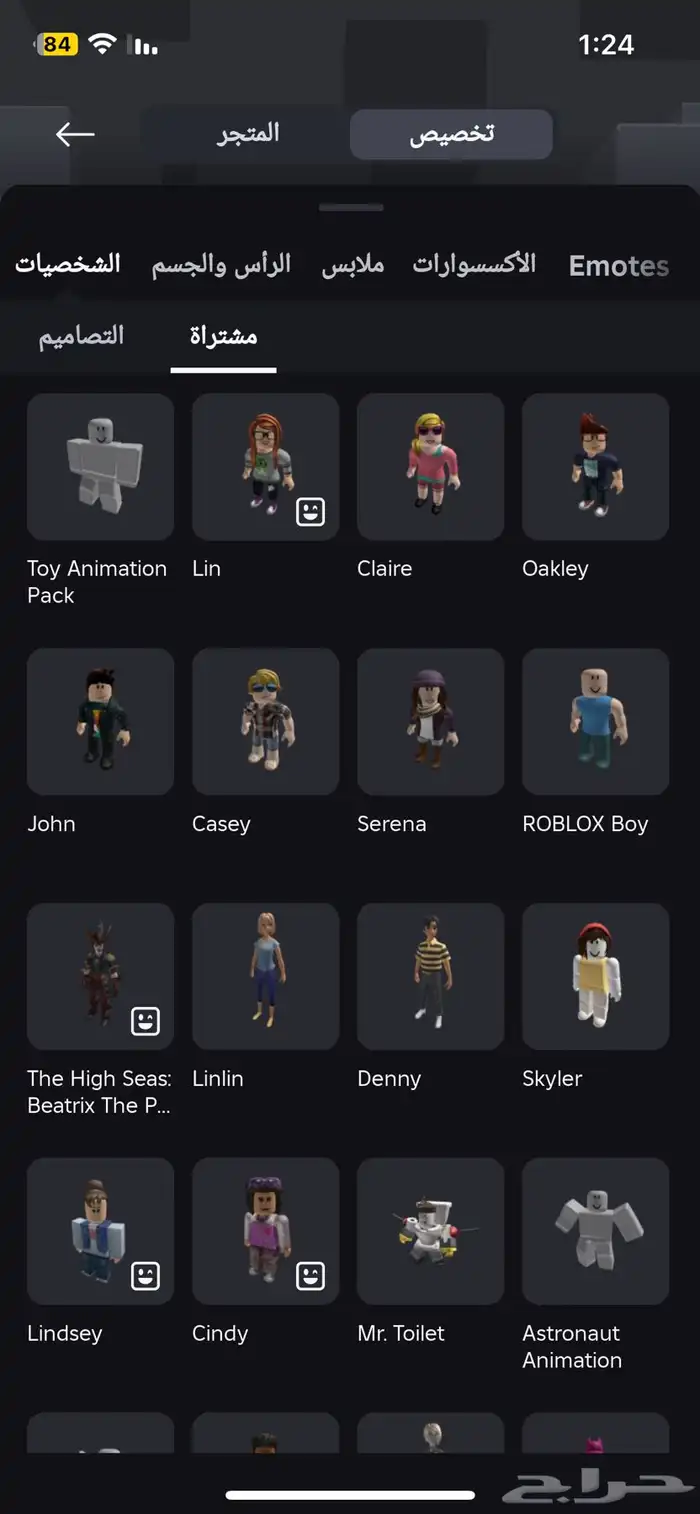Select the Skyler character
The height and width of the screenshot is (1514, 700).
pos(595,977)
